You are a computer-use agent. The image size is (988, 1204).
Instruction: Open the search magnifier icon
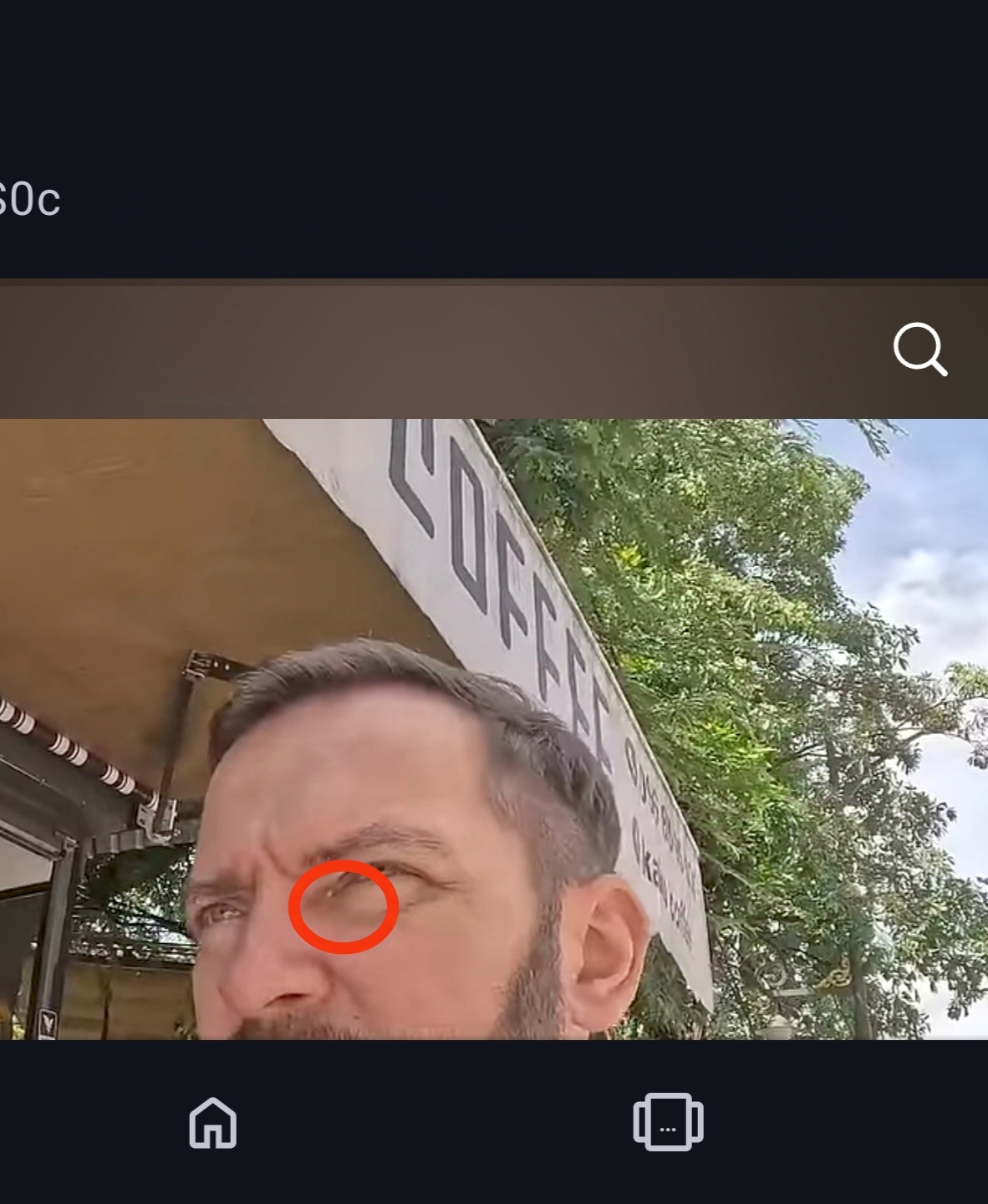tap(919, 349)
